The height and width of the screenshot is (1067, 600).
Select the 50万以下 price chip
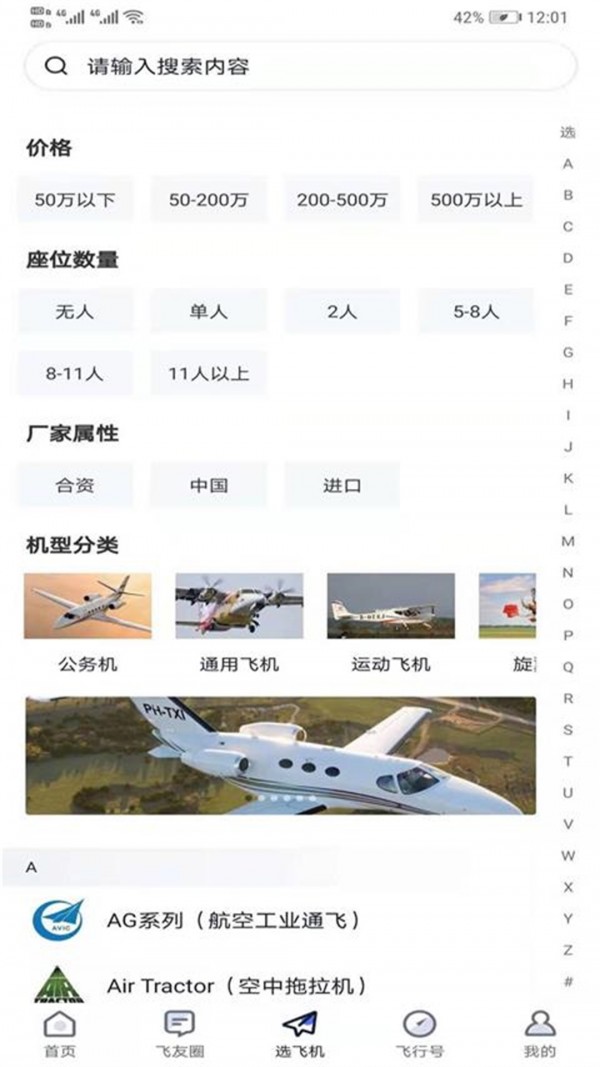(75, 199)
